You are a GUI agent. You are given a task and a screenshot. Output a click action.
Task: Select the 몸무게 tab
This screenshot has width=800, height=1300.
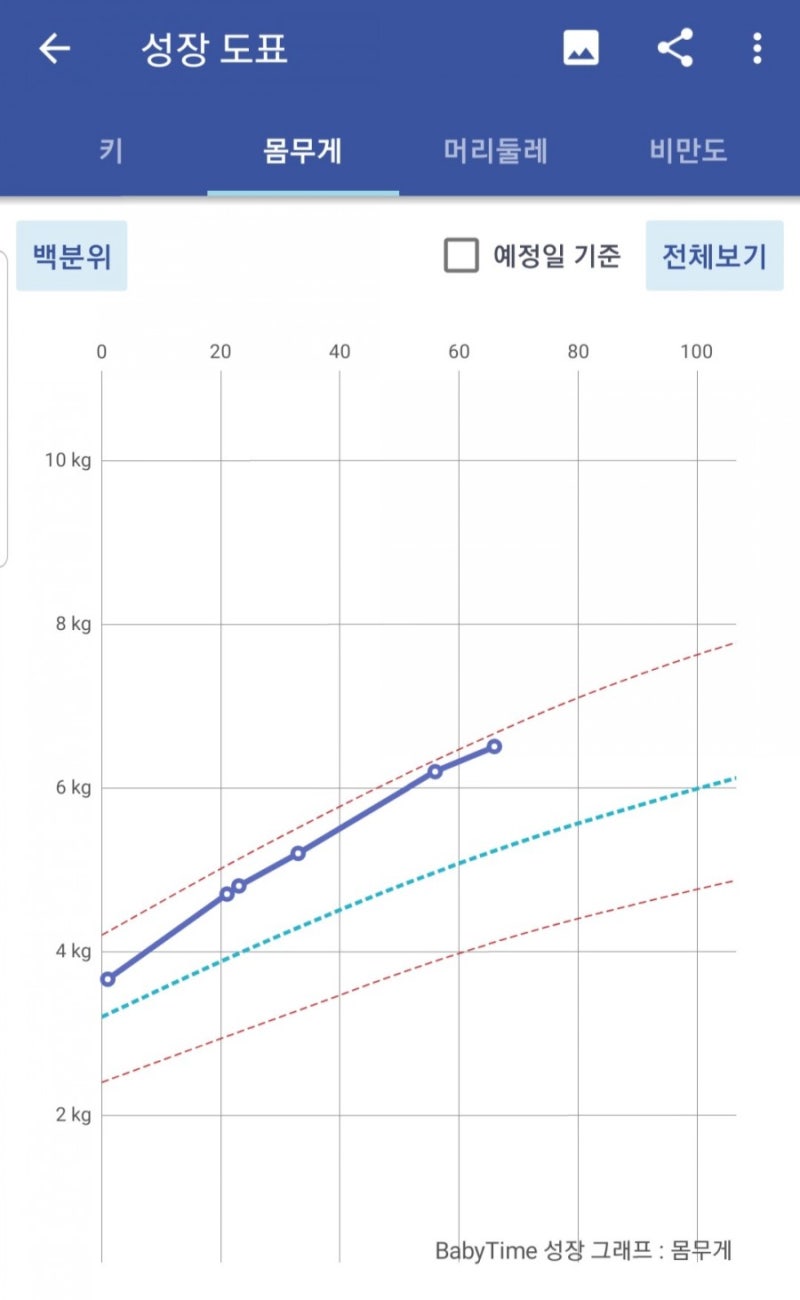[x=303, y=151]
